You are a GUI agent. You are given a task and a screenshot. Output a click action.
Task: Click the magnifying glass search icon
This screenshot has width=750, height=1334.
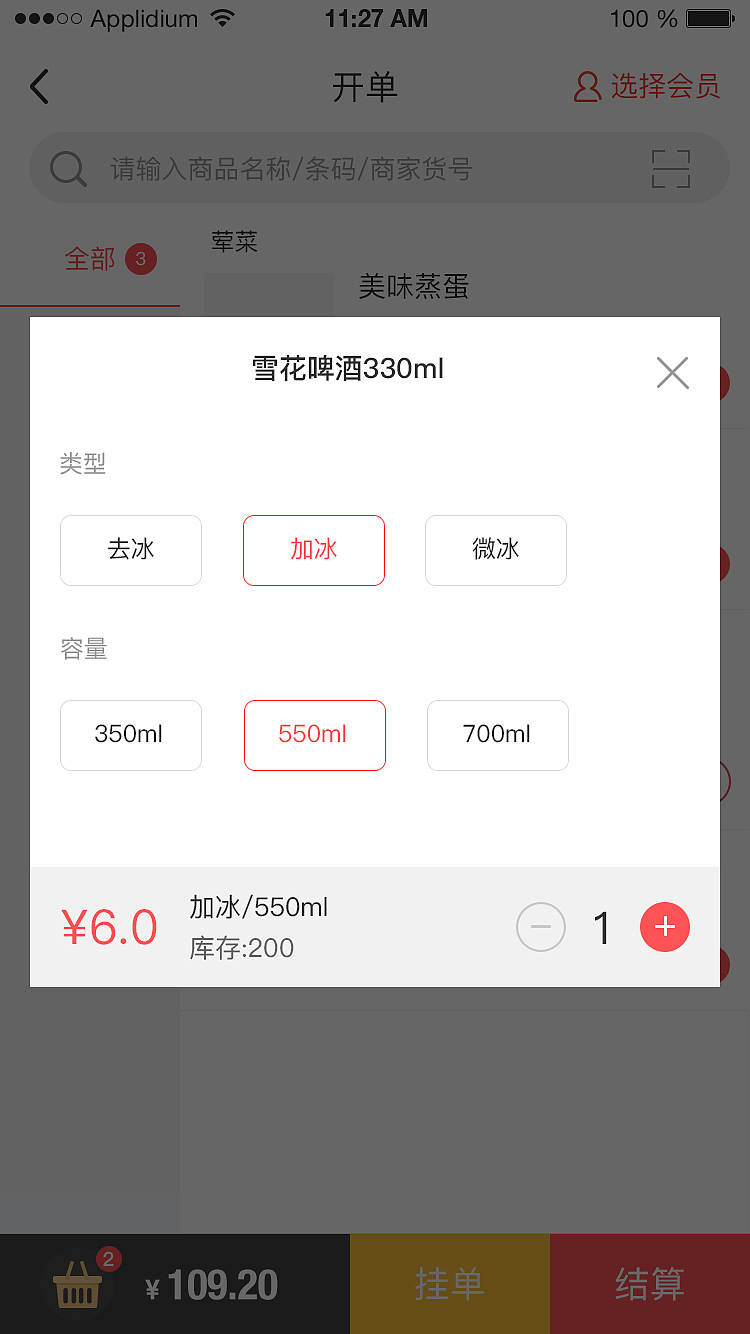pos(67,169)
